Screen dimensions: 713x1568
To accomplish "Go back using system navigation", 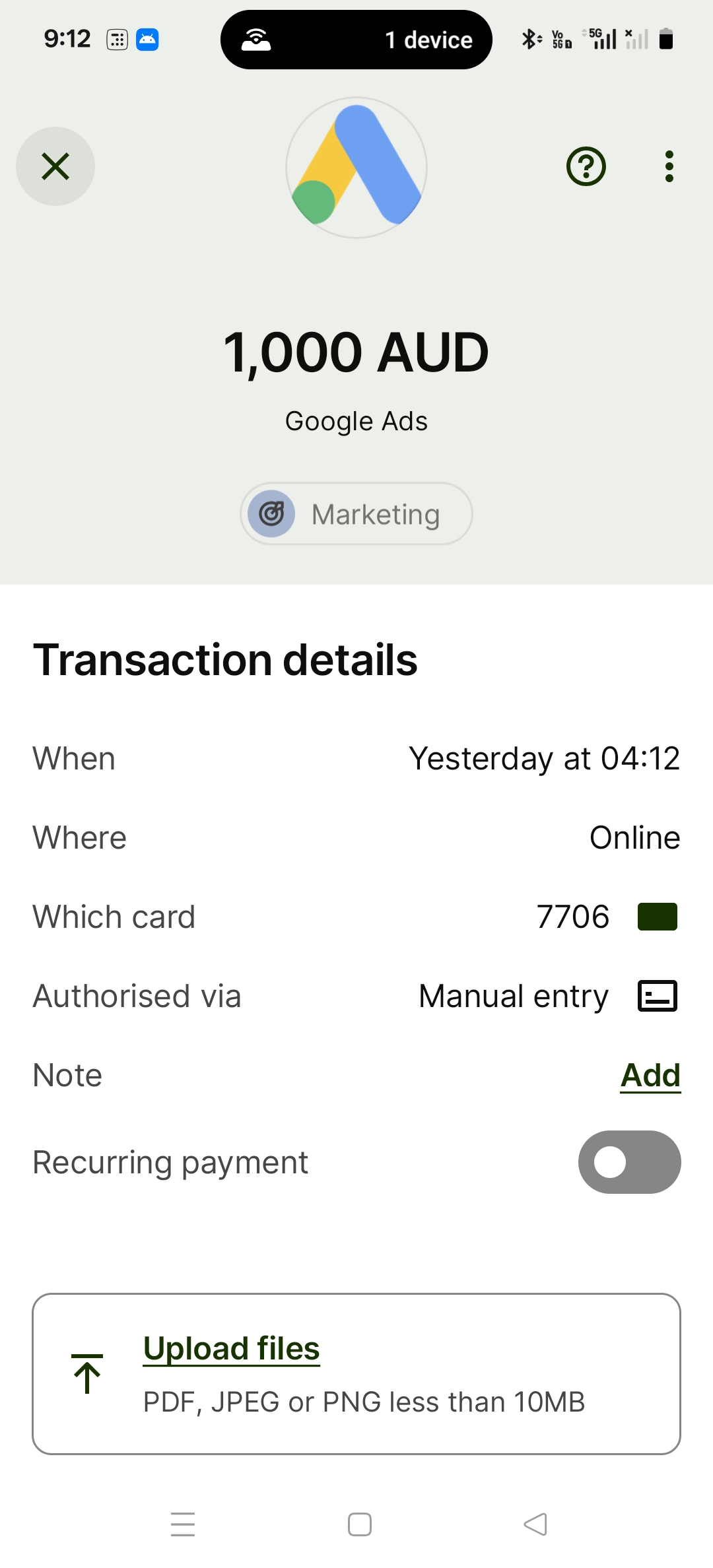I will pyautogui.click(x=535, y=1524).
